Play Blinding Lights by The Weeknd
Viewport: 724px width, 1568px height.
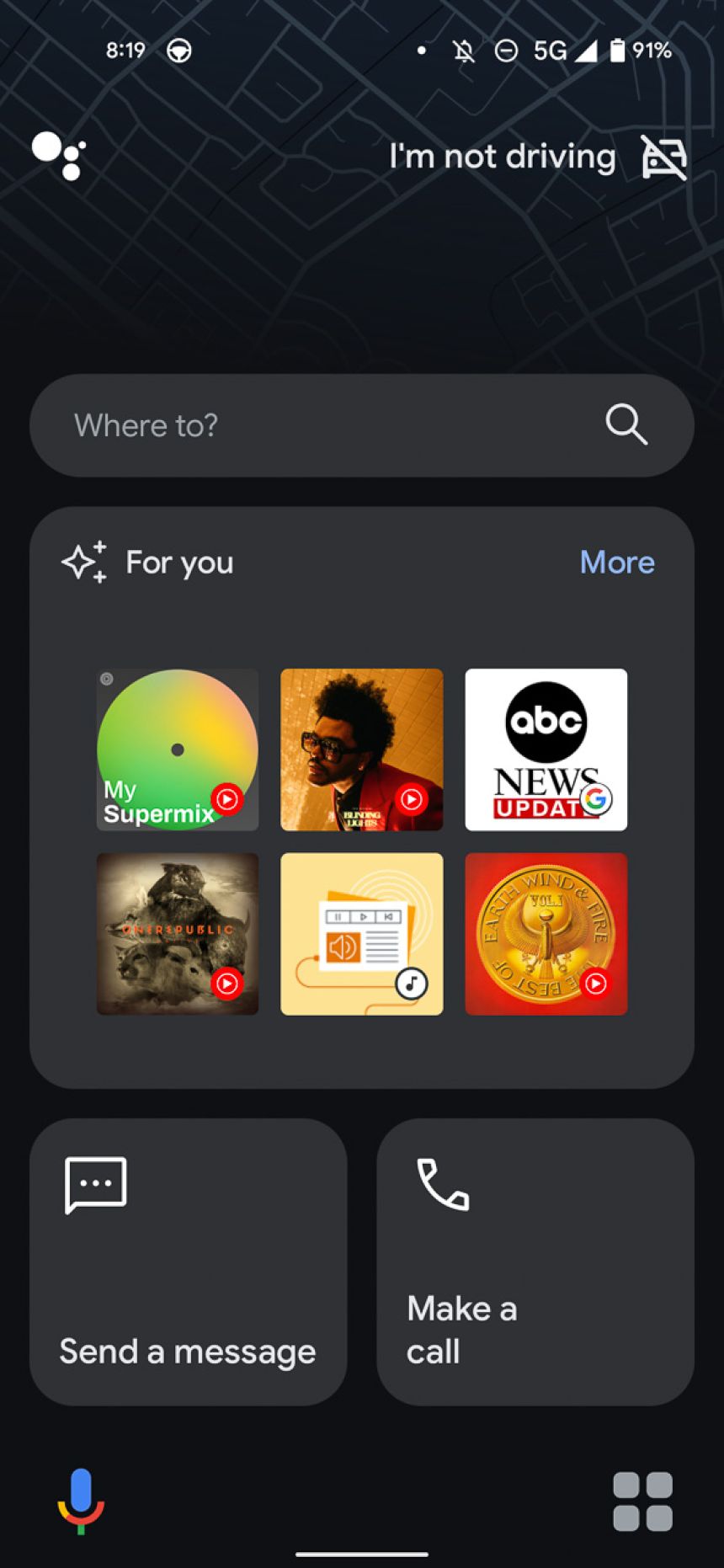pos(361,749)
